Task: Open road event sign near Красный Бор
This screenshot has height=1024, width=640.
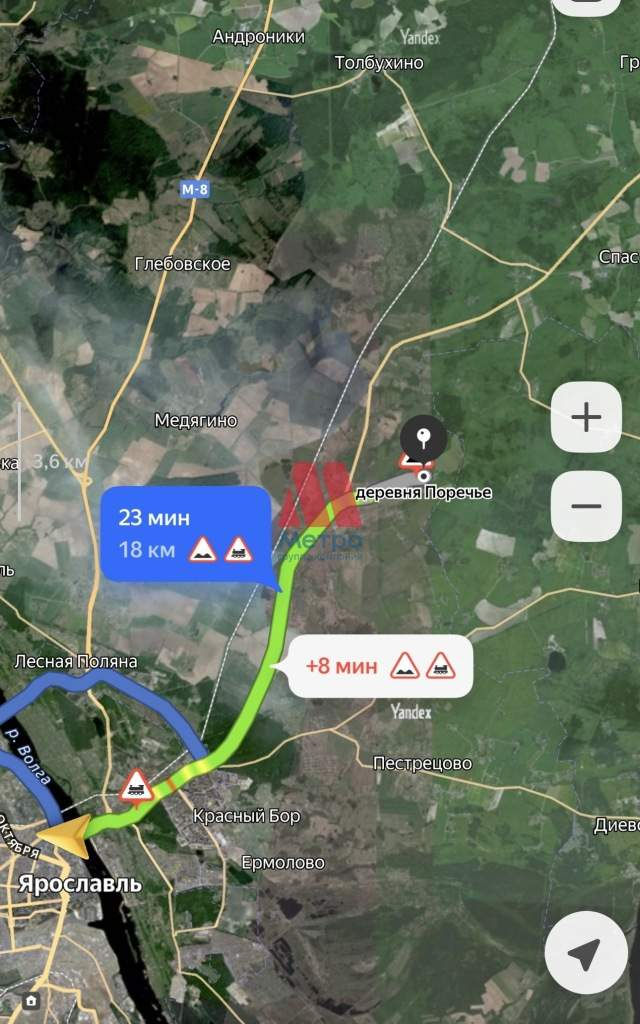Action: pos(136,785)
